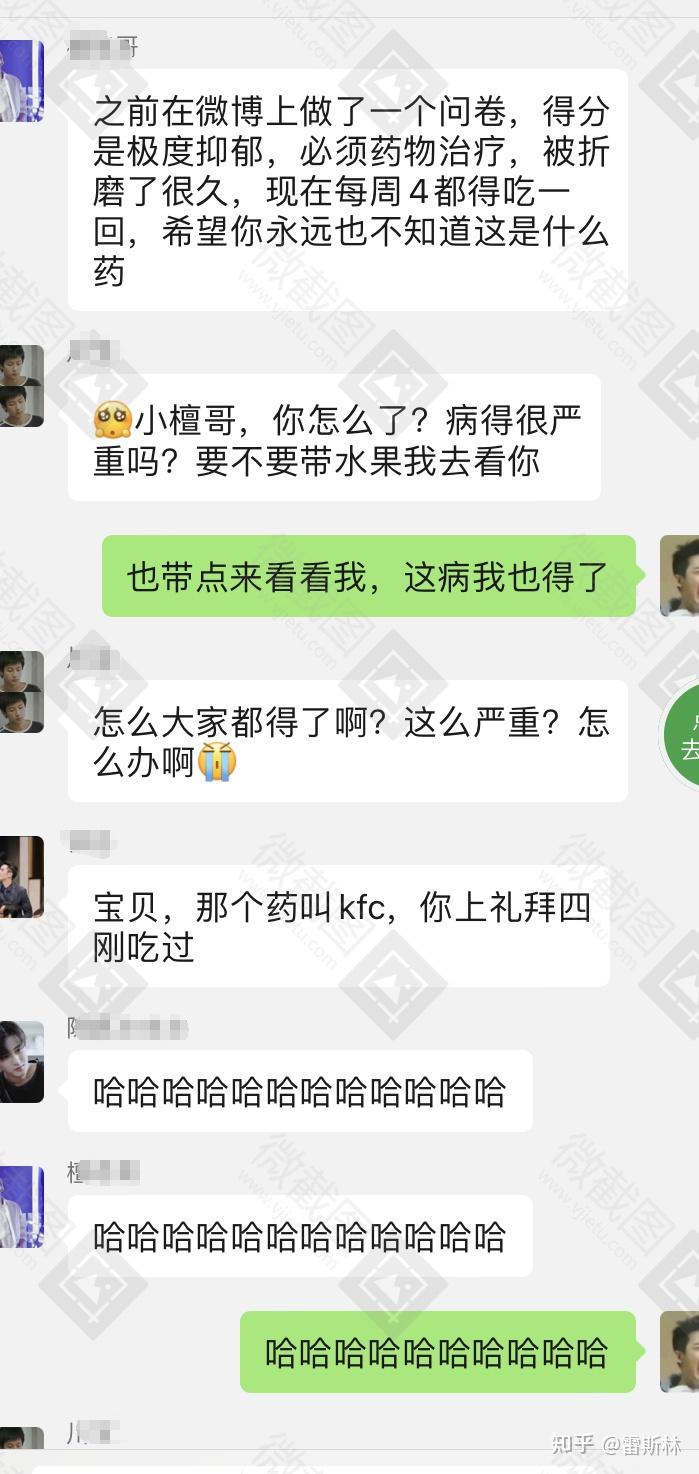Open avatar next to the kfc message
This screenshot has height=1474, width=699.
coord(20,877)
